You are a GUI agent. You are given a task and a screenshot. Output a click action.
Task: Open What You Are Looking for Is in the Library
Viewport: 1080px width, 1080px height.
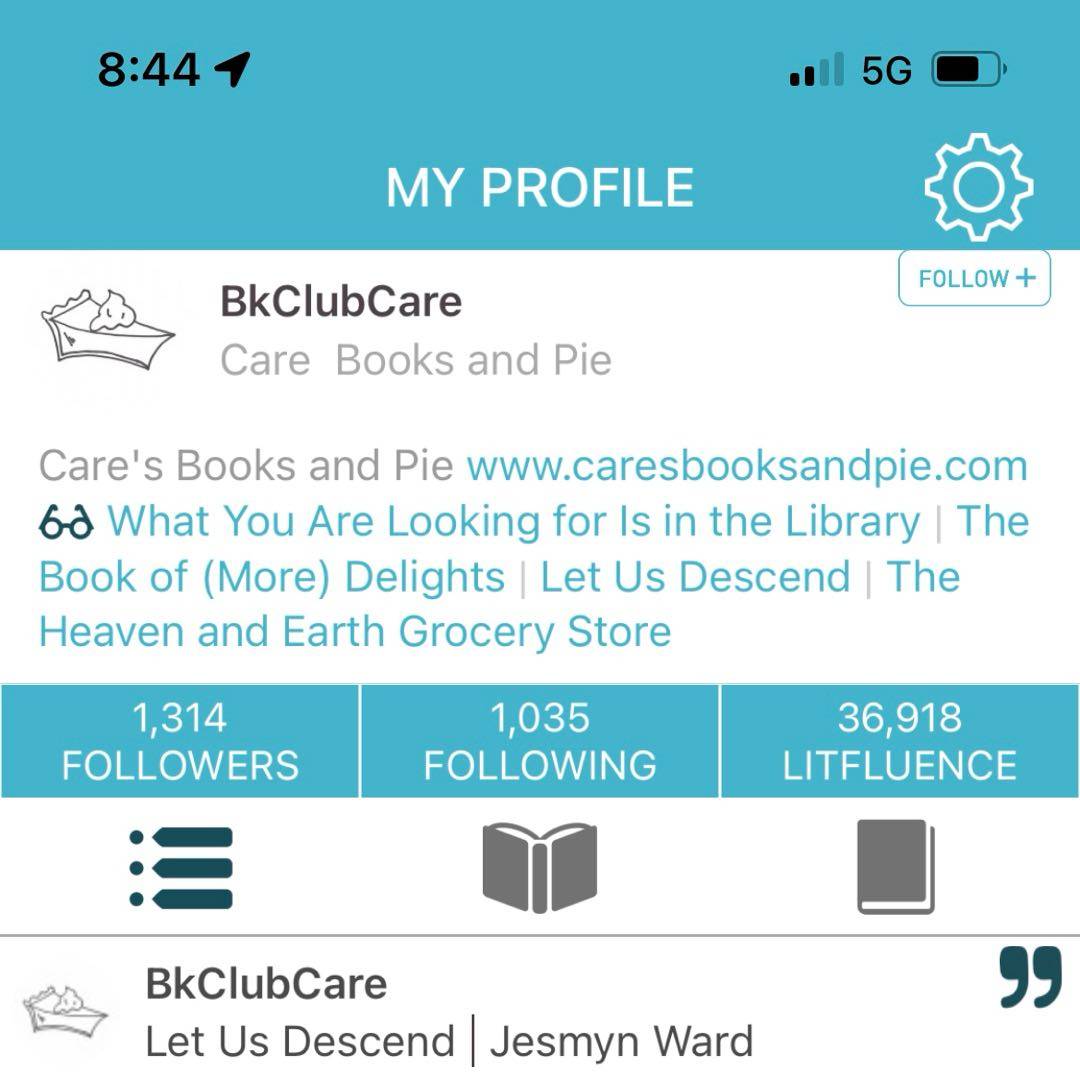[513, 521]
